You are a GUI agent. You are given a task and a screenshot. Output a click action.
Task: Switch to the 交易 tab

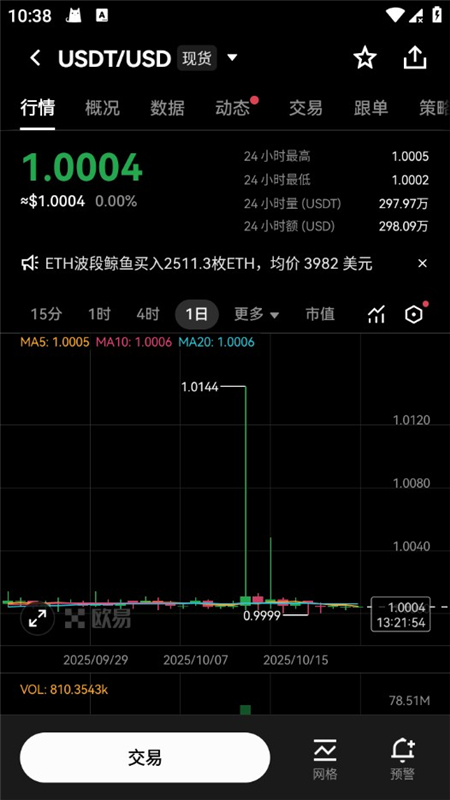[x=306, y=108]
